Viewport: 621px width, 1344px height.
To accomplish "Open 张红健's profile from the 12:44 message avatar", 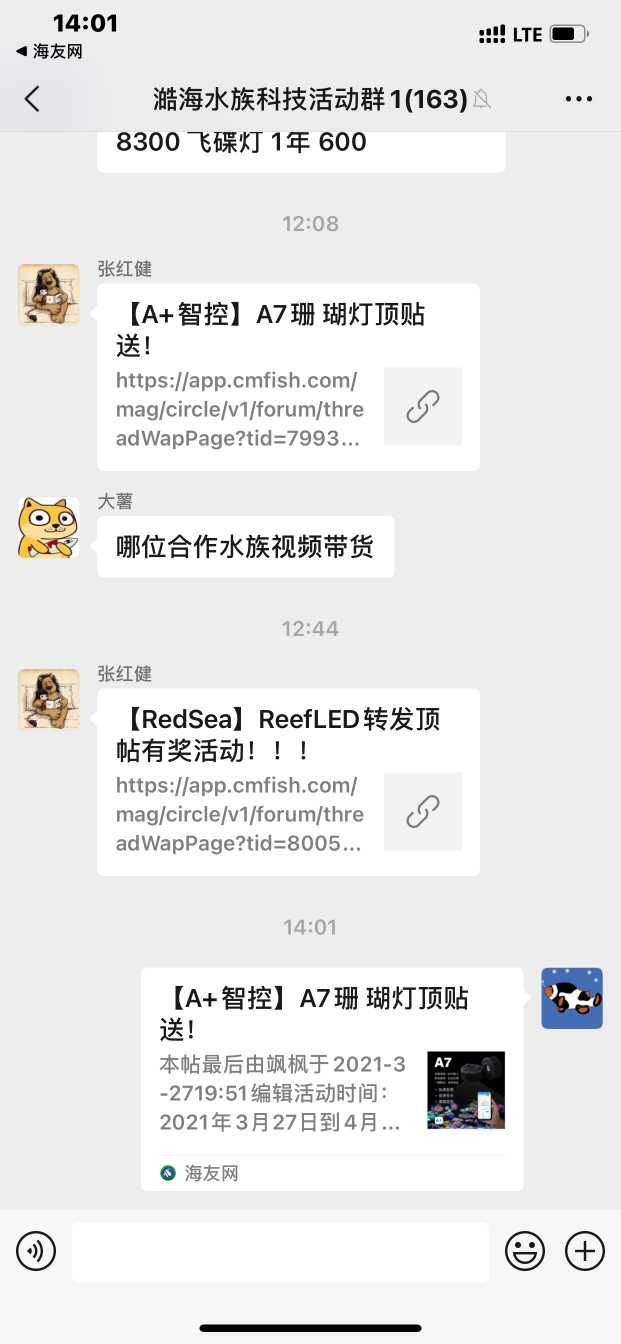I will [48, 699].
